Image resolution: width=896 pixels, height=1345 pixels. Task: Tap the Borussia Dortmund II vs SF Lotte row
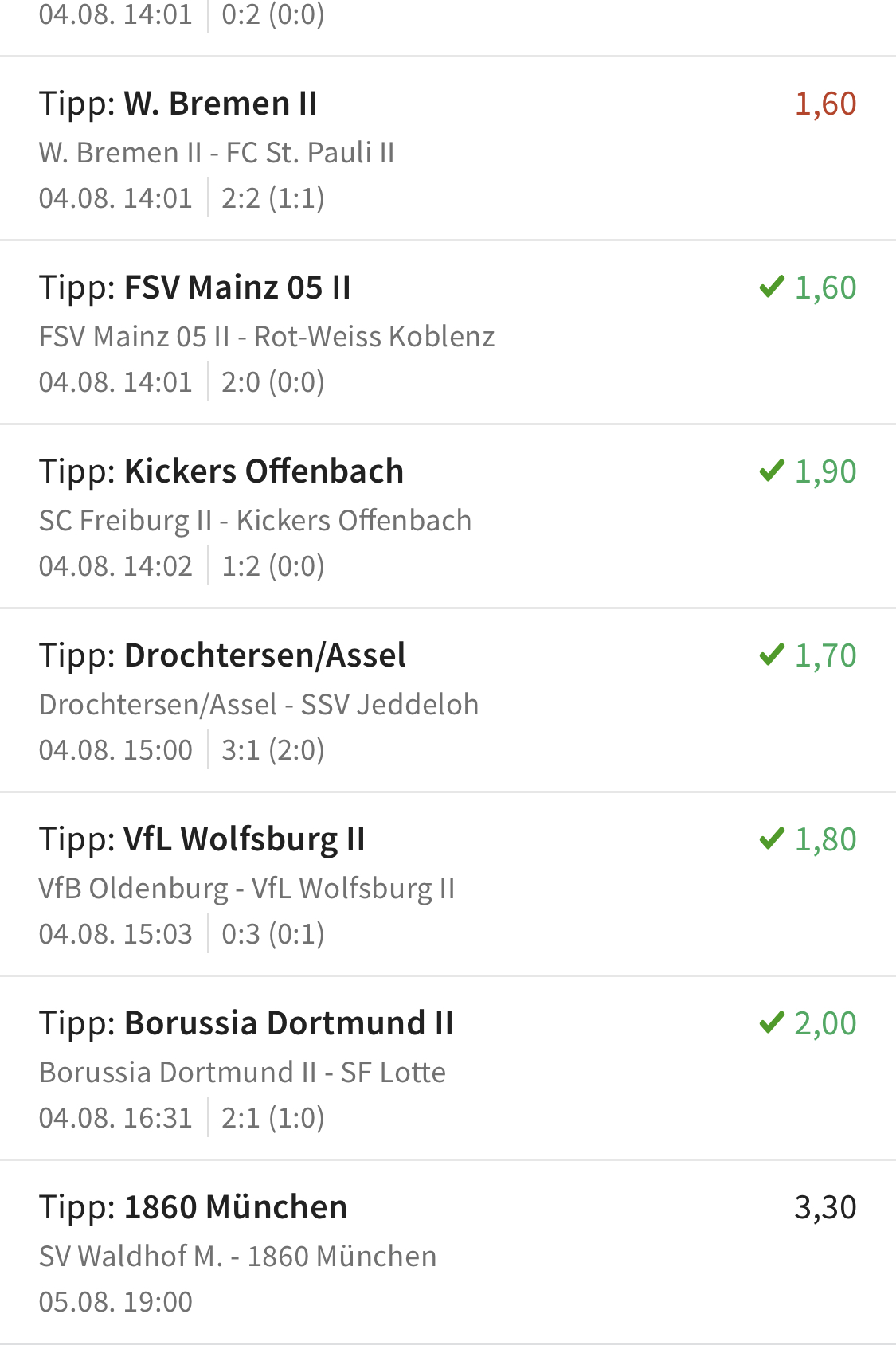(446, 1069)
